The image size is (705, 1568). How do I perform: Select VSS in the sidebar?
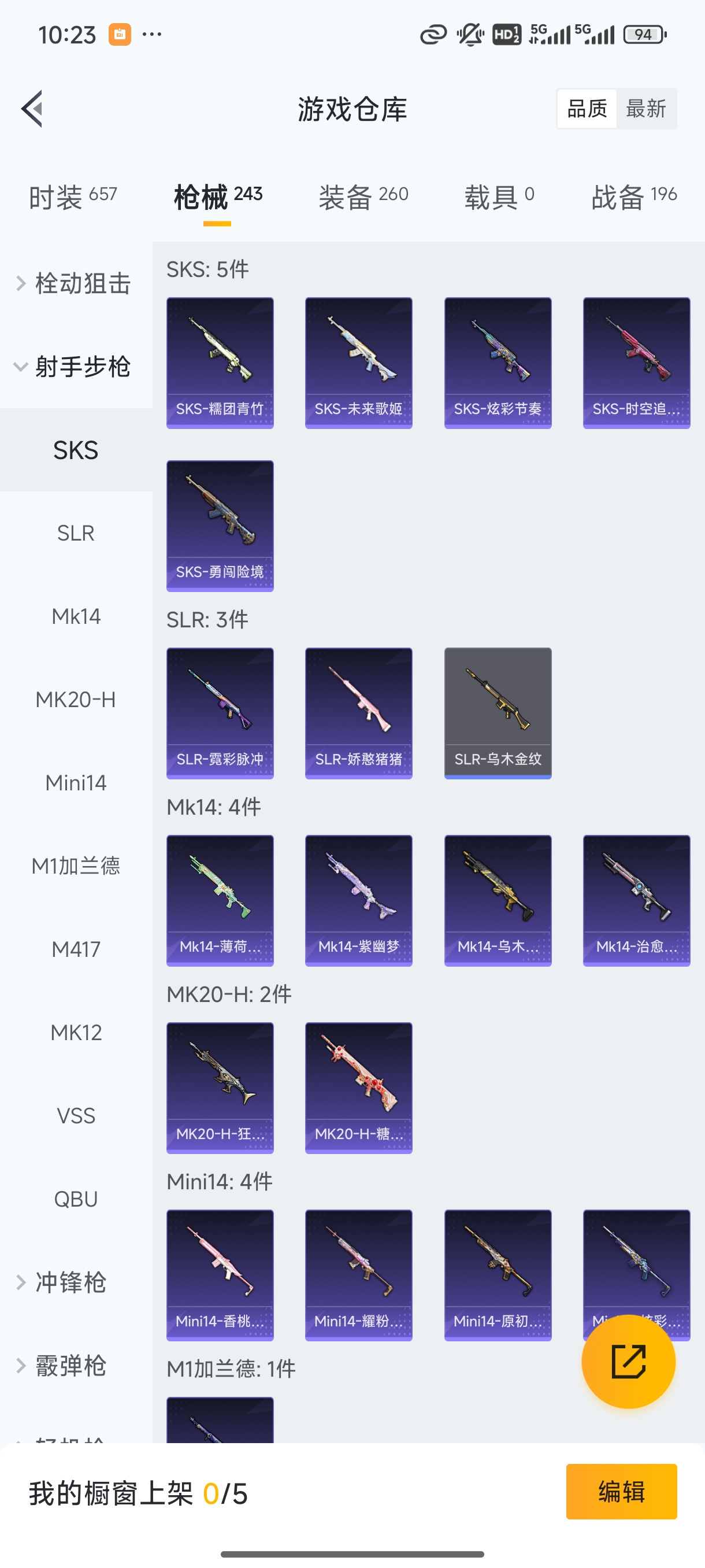tap(76, 1116)
